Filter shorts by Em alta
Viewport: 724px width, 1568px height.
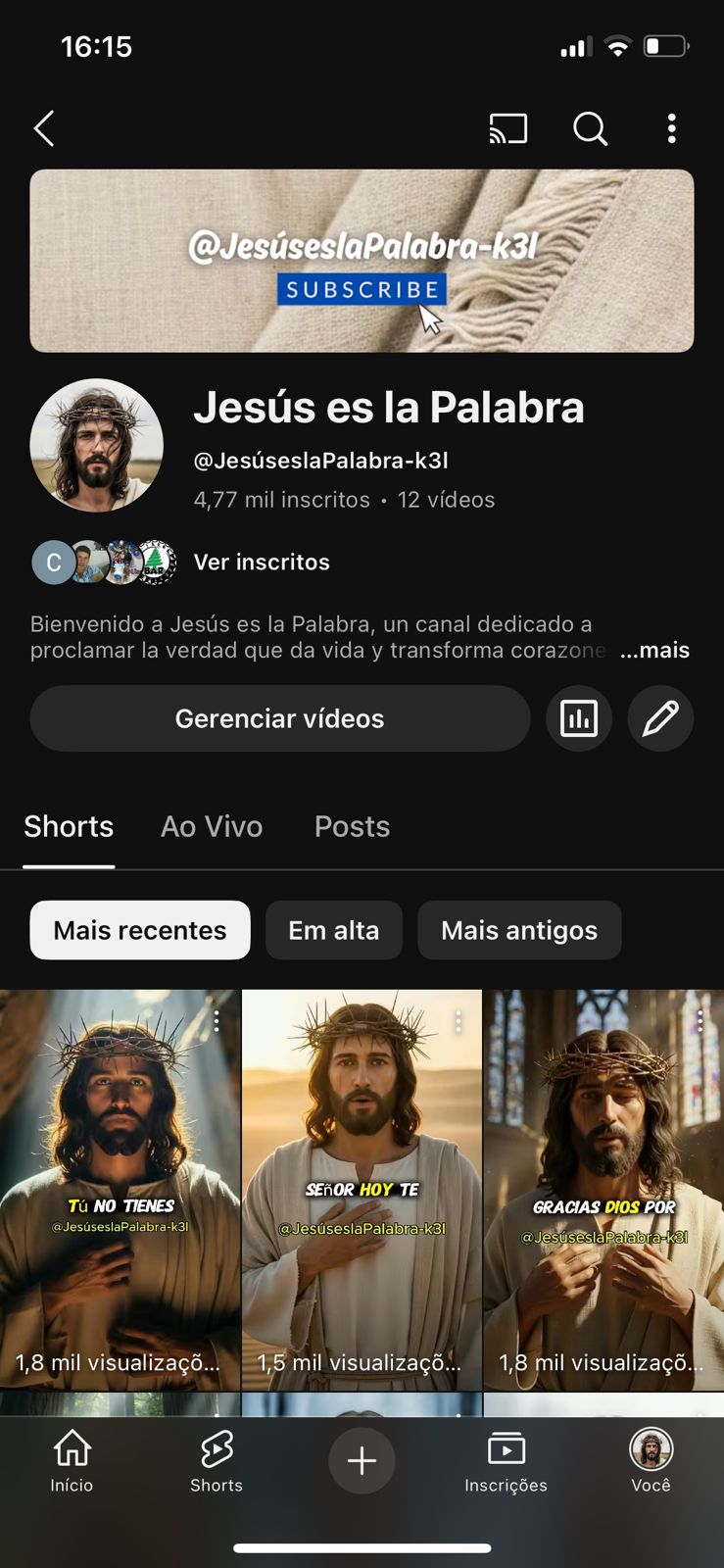click(x=333, y=930)
